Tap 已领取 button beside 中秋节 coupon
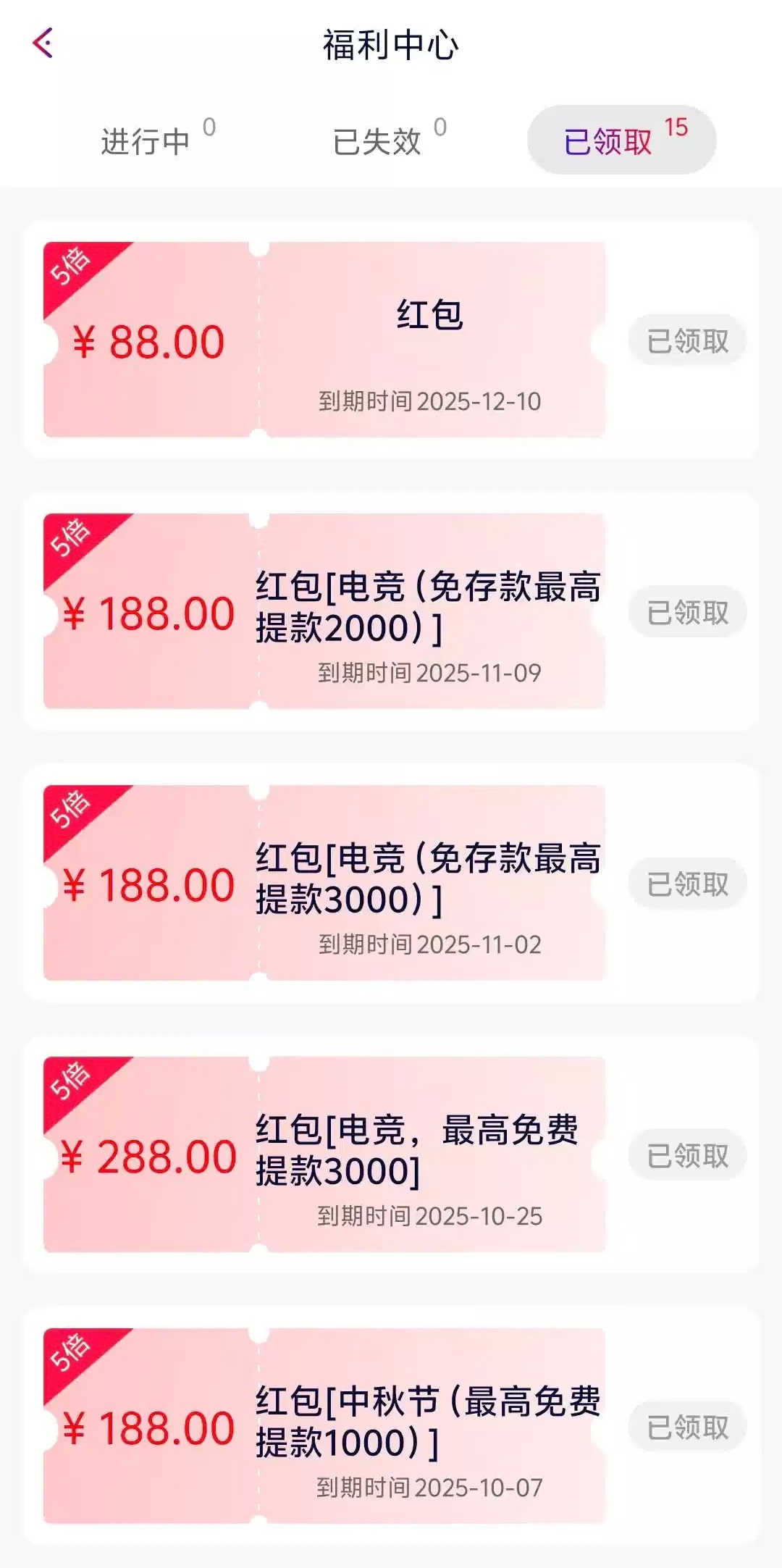This screenshot has width=782, height=1568. [x=687, y=1427]
